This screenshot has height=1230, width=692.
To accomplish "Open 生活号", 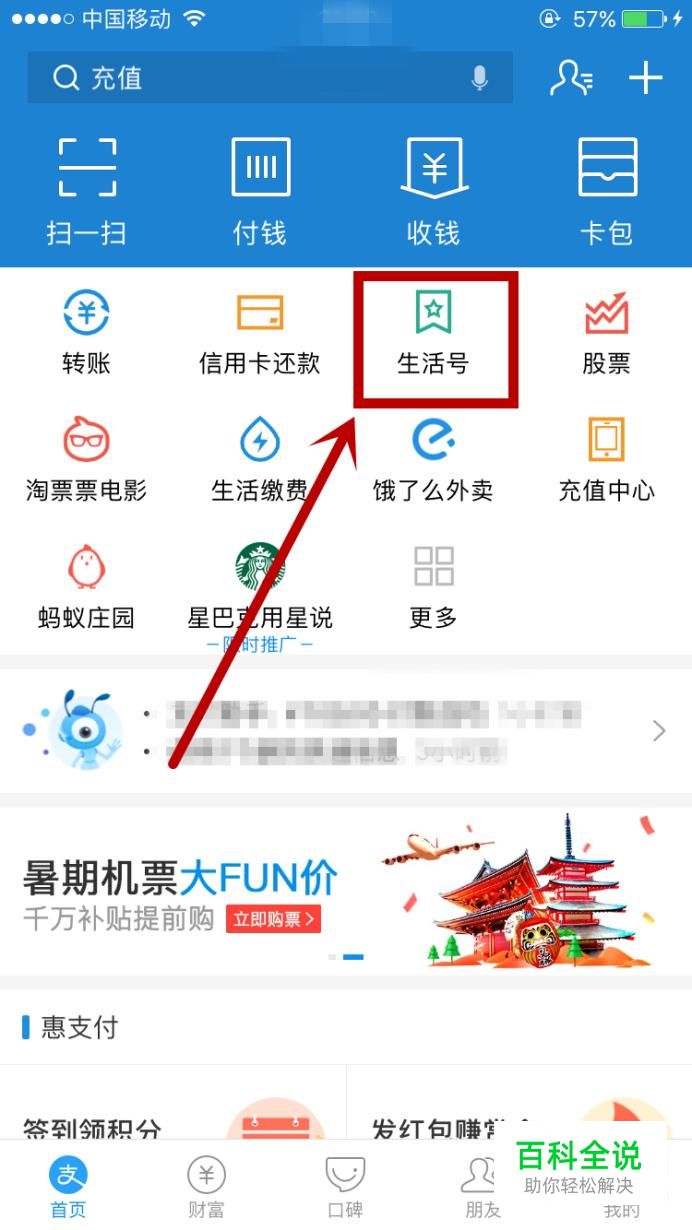I will [x=433, y=335].
